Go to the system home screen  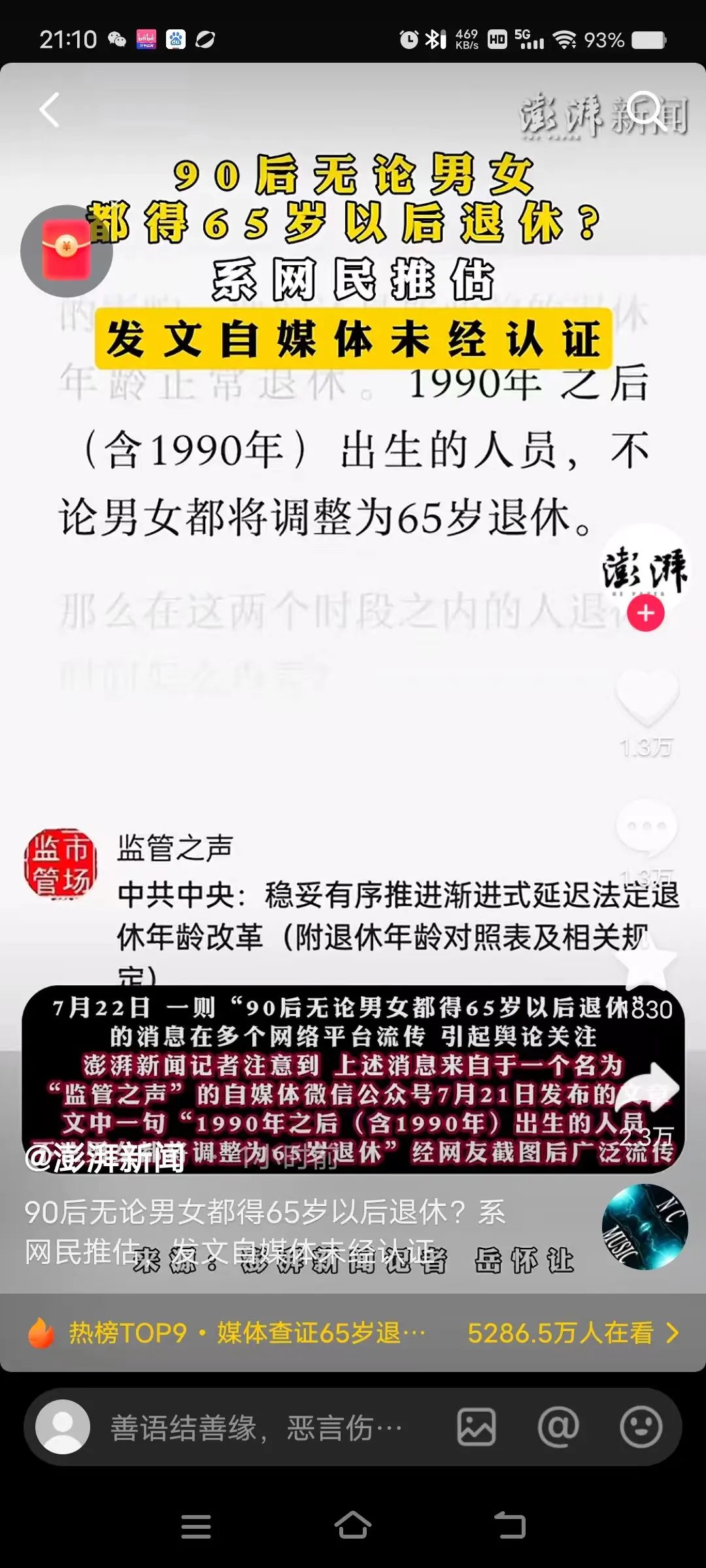point(353,1526)
